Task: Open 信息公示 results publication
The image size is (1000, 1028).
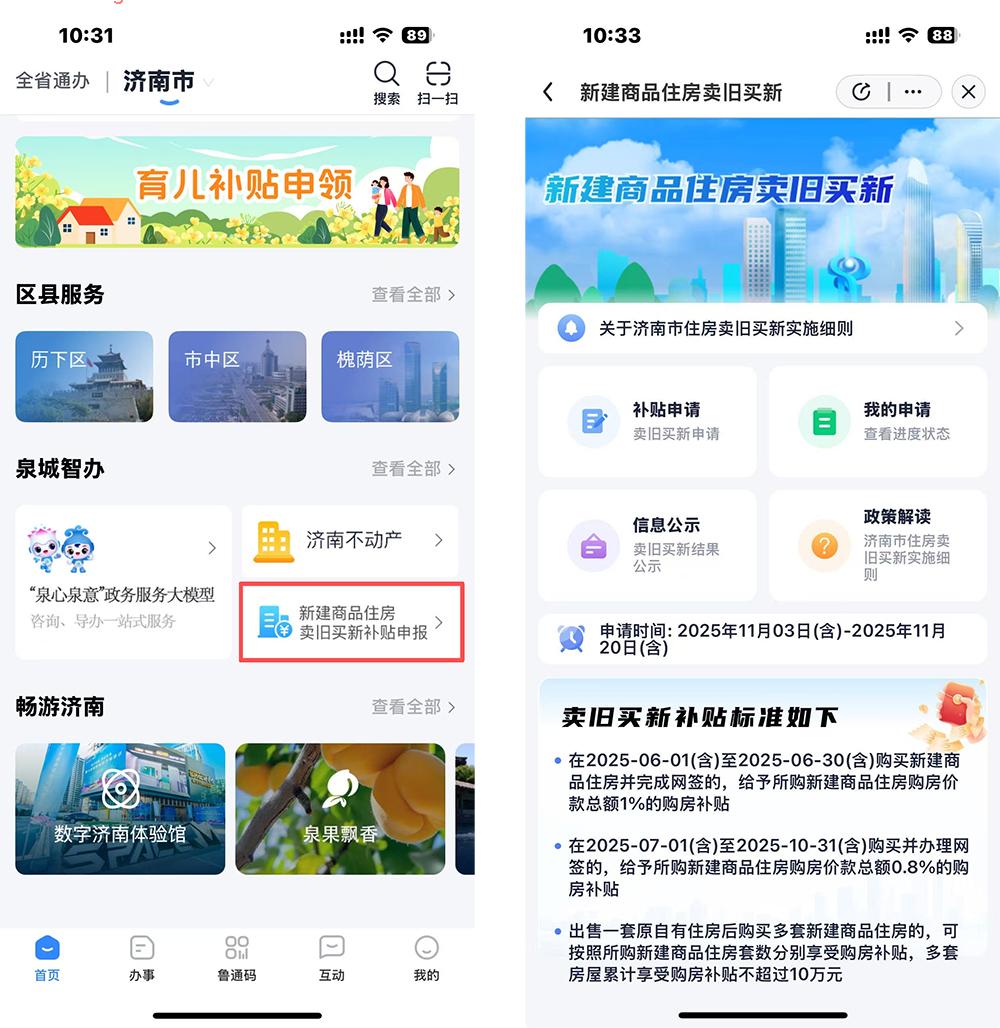Action: coord(647,544)
